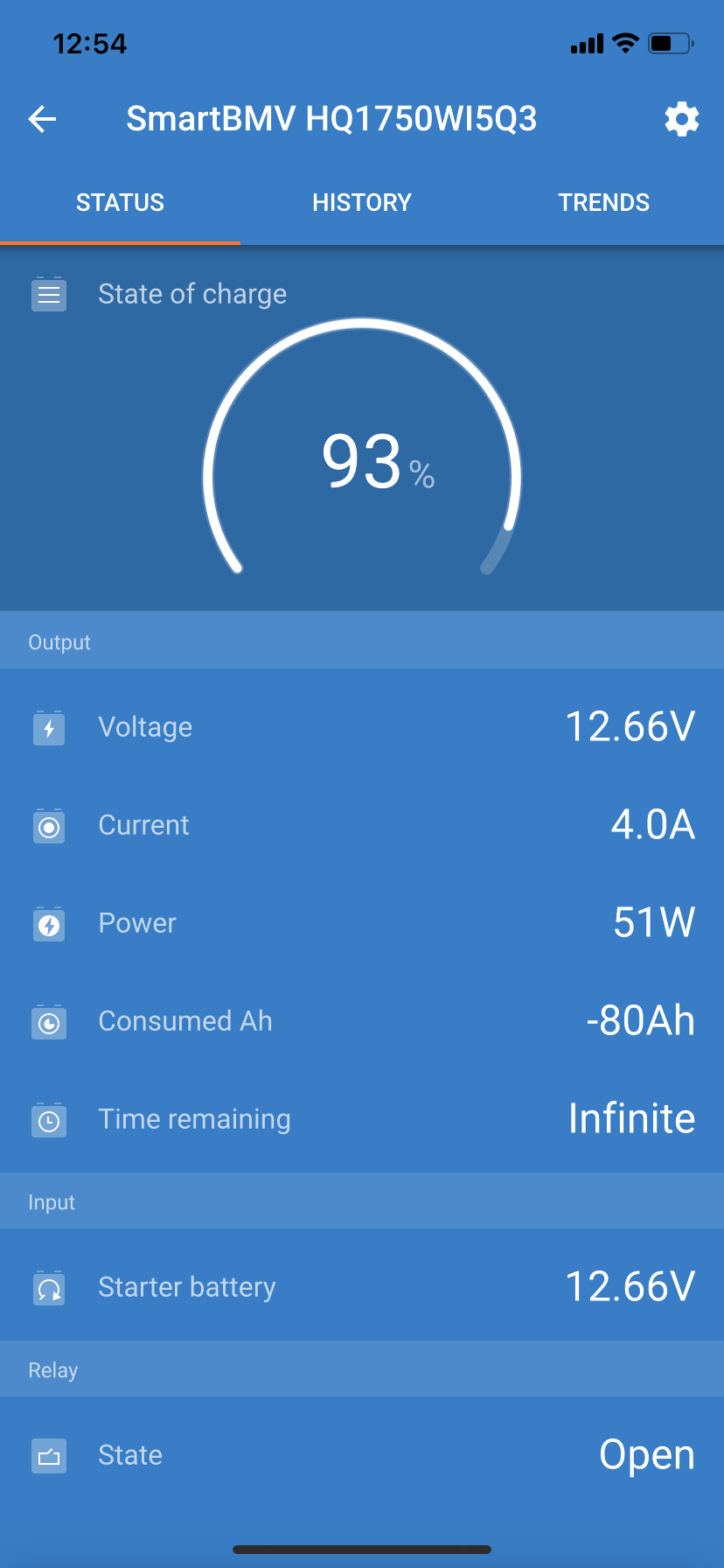Open the settings gear

pyautogui.click(x=682, y=119)
